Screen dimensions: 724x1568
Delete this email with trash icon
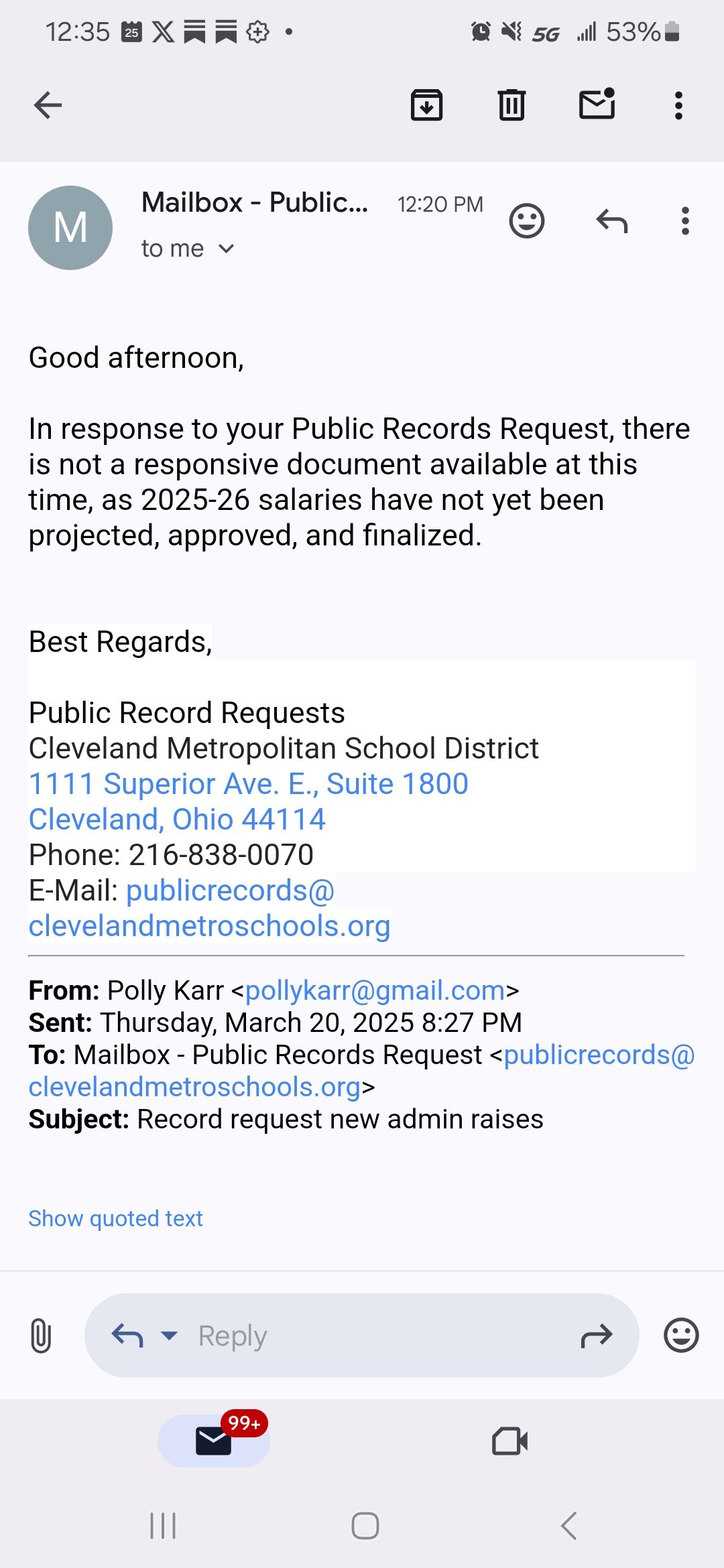511,105
